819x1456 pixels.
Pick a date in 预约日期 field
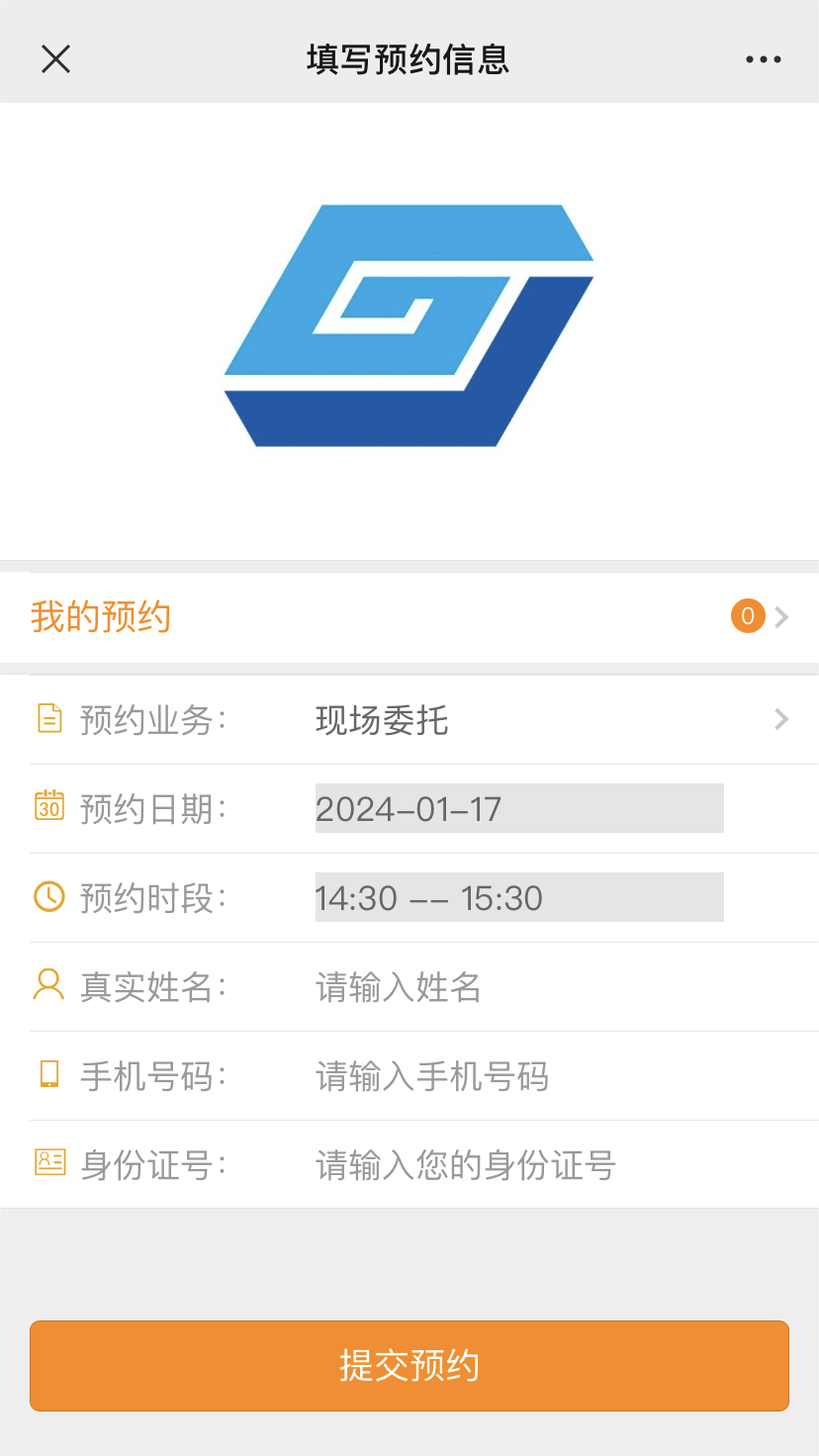(x=518, y=809)
